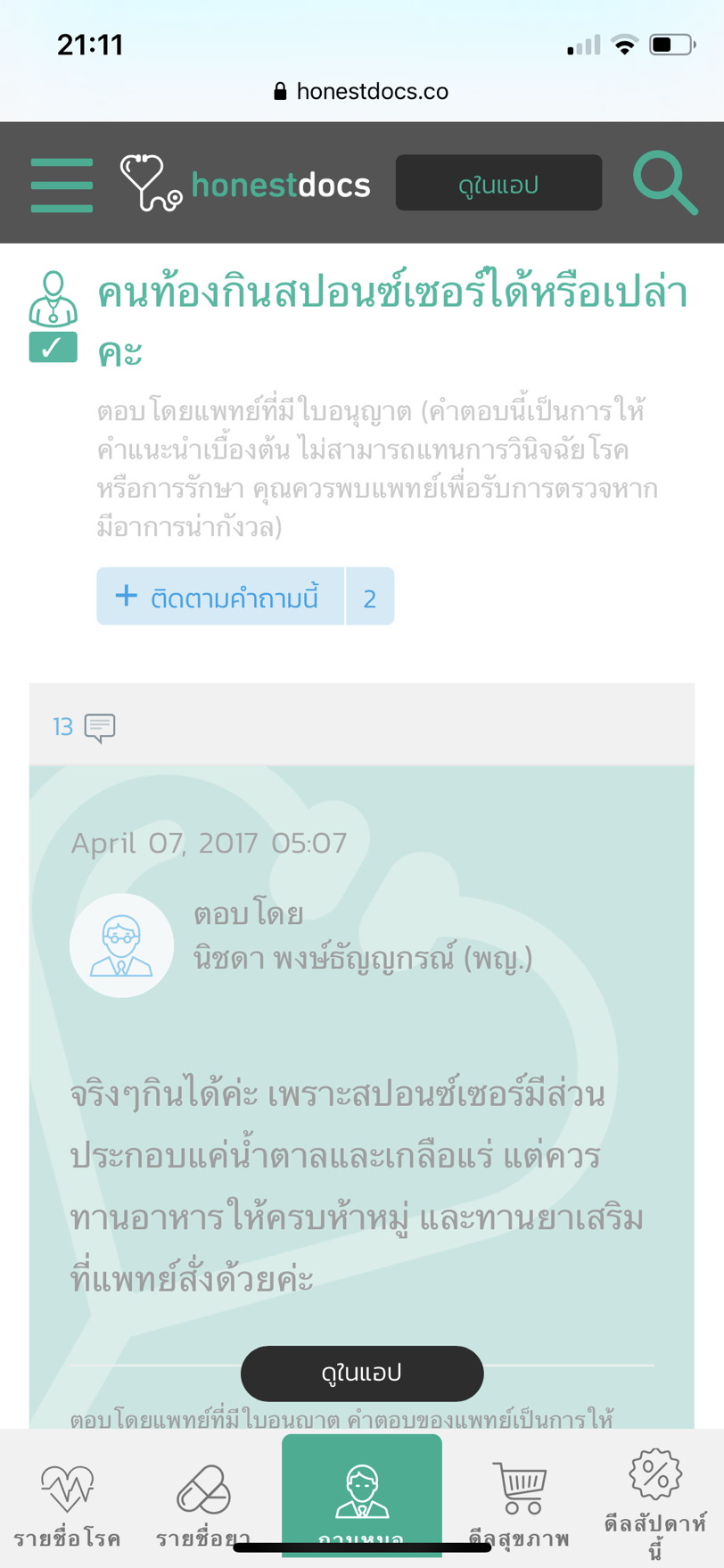This screenshot has width=724, height=1568.
Task: Tap the honestdocs.co address bar
Action: pyautogui.click(x=362, y=91)
